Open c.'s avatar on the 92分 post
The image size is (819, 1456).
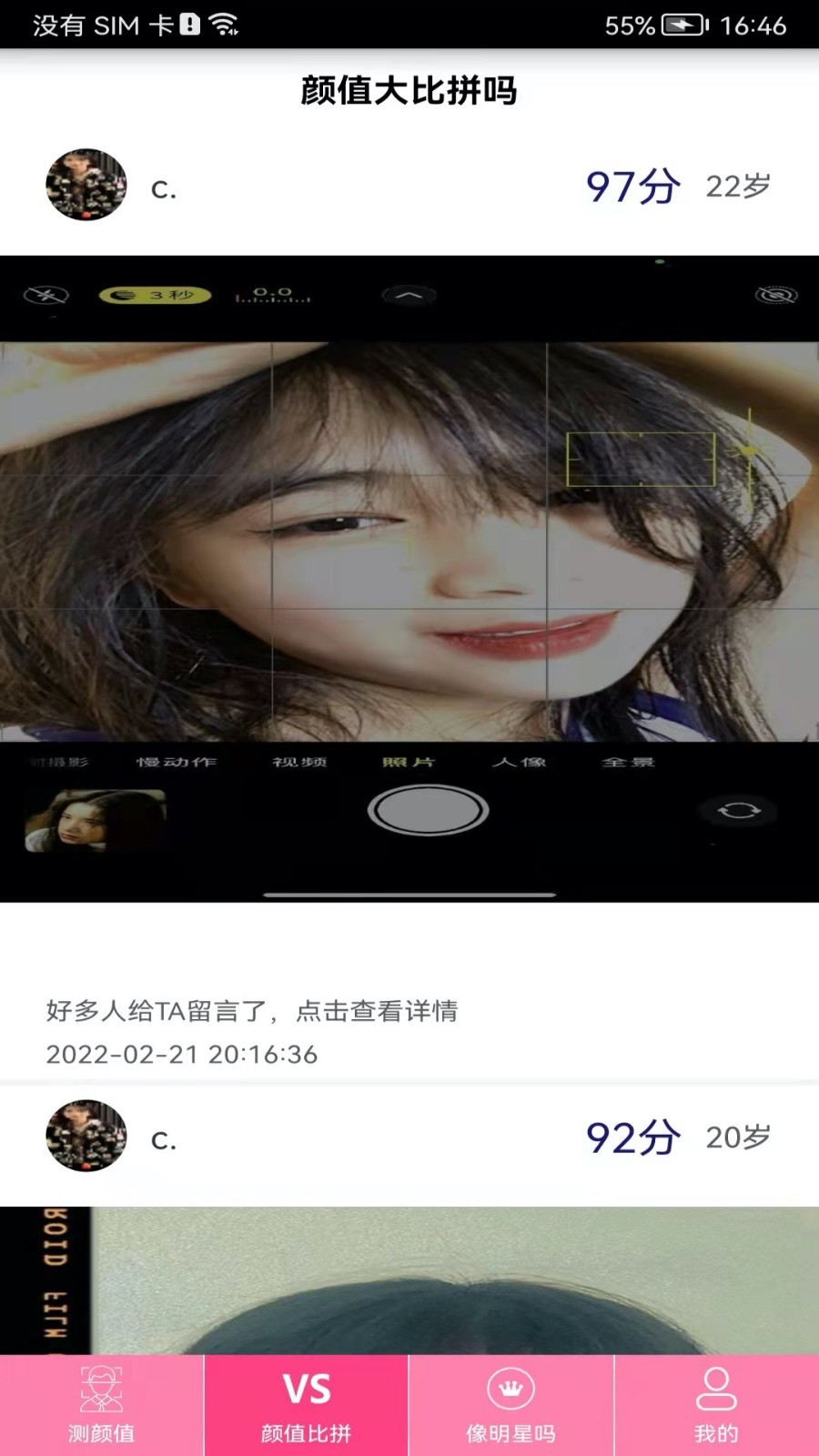86,1136
